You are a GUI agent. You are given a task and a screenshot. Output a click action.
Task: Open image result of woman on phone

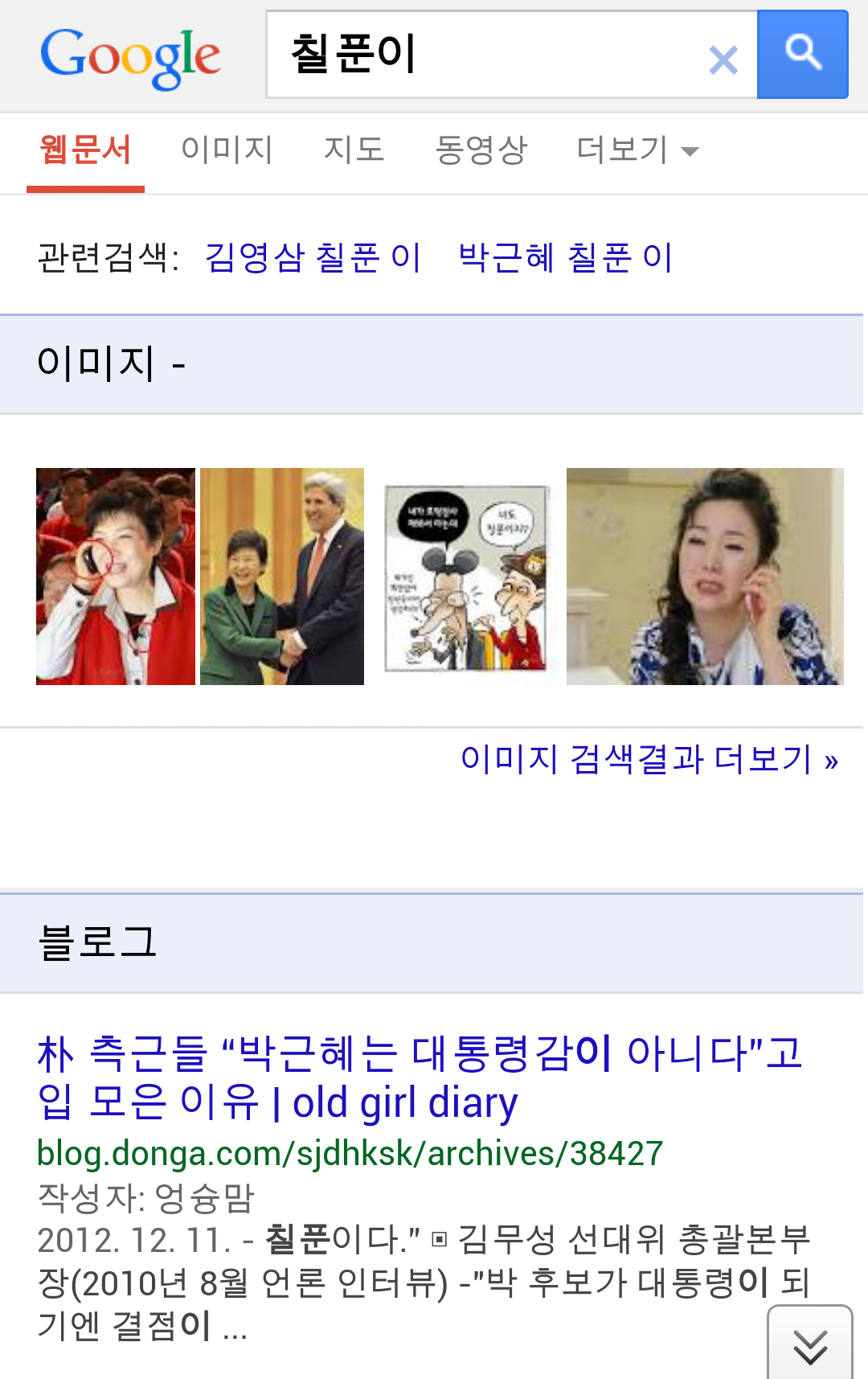tap(705, 577)
